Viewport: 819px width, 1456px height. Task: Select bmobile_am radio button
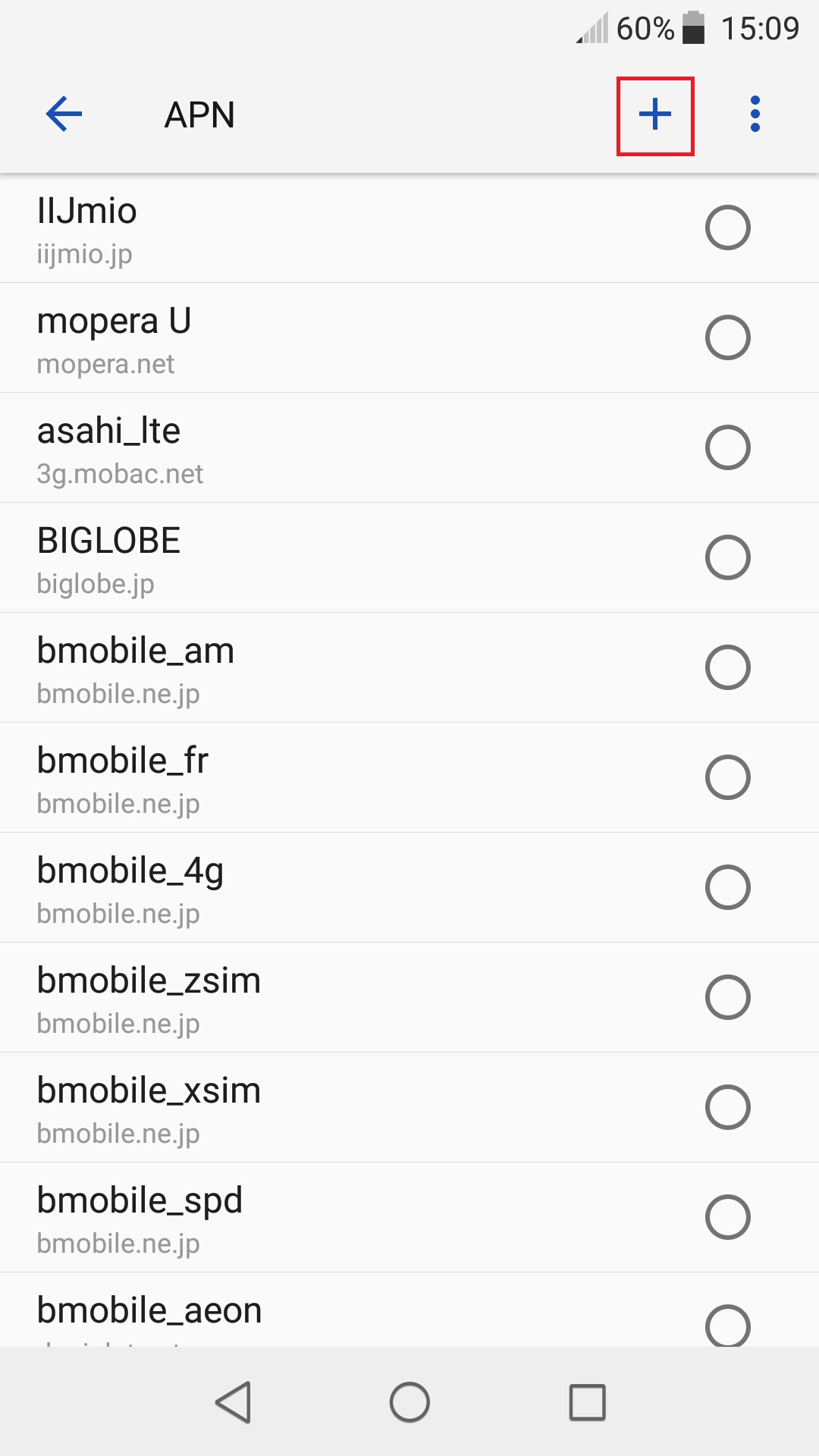[727, 667]
